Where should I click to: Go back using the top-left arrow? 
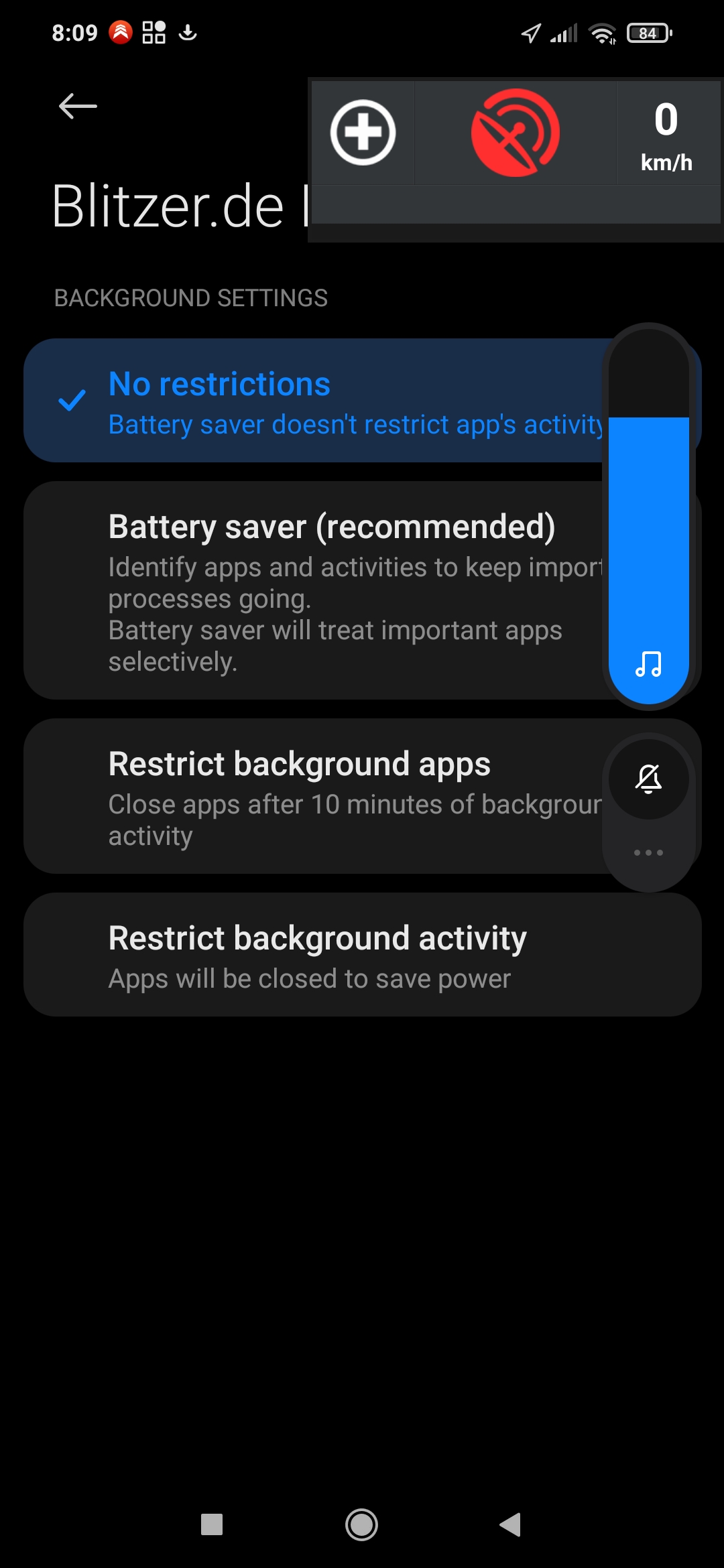(x=78, y=106)
